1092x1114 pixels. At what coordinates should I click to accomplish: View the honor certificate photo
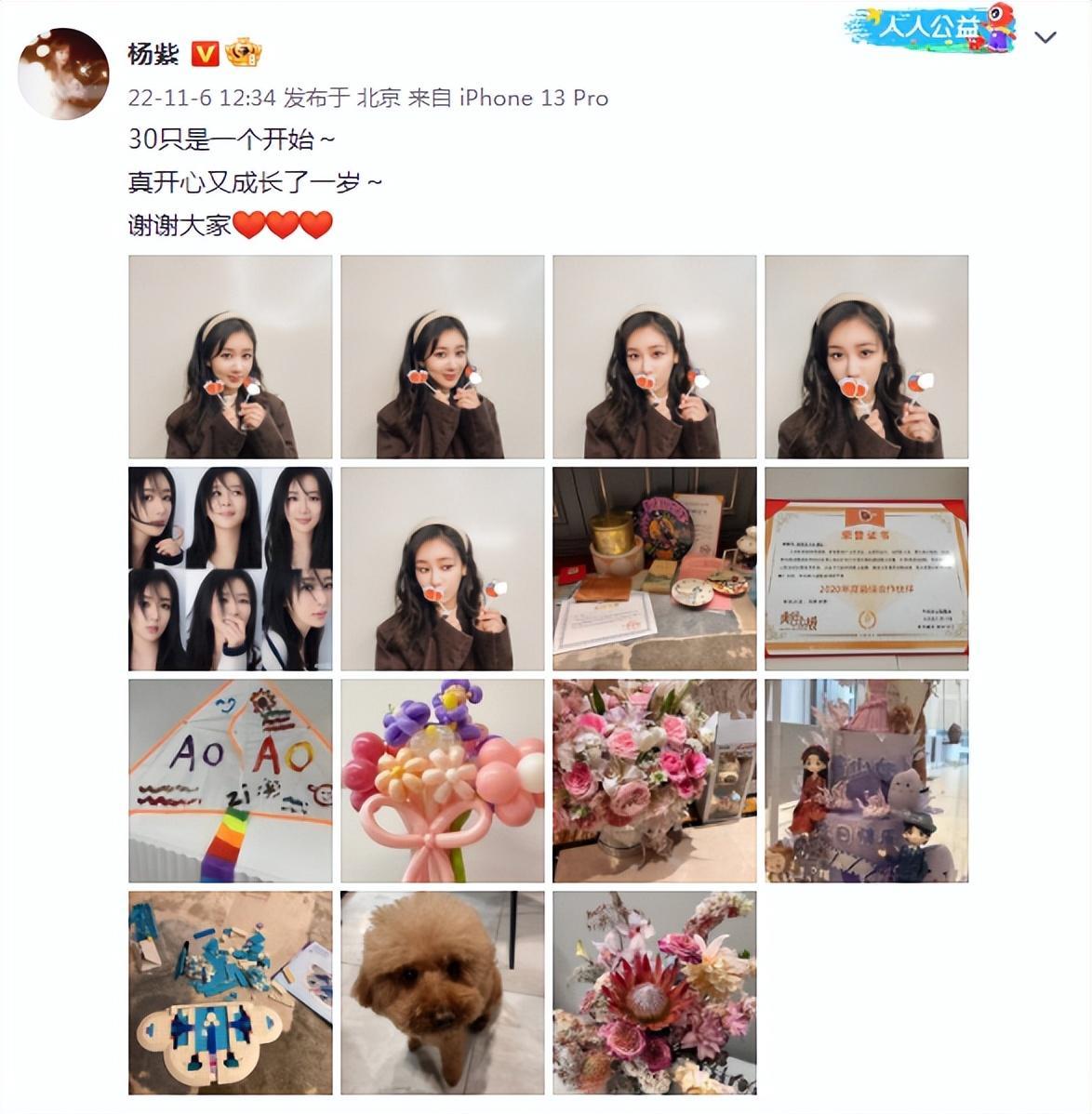pyautogui.click(x=868, y=567)
